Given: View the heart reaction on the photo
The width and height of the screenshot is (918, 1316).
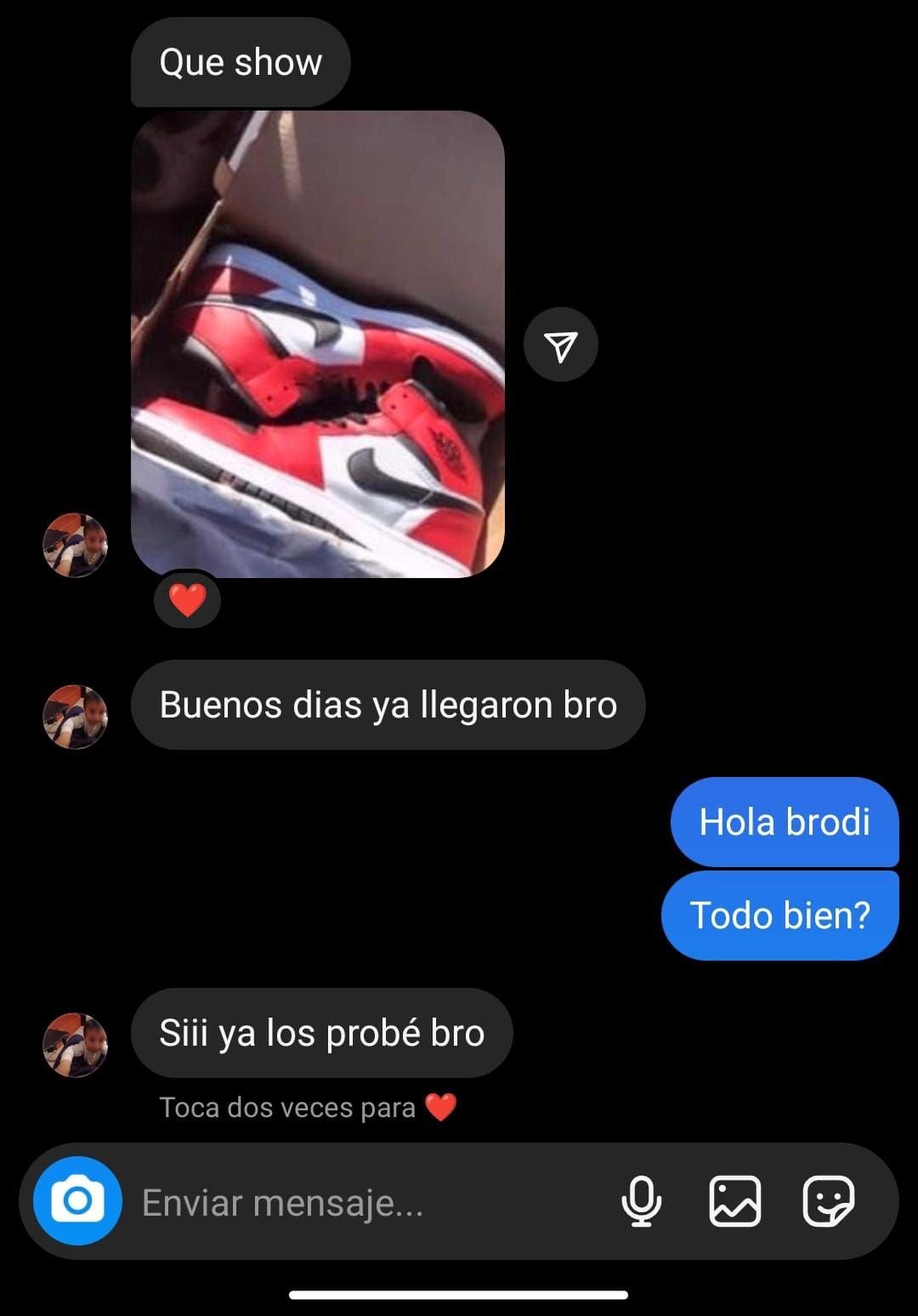Looking at the screenshot, I should click(188, 601).
